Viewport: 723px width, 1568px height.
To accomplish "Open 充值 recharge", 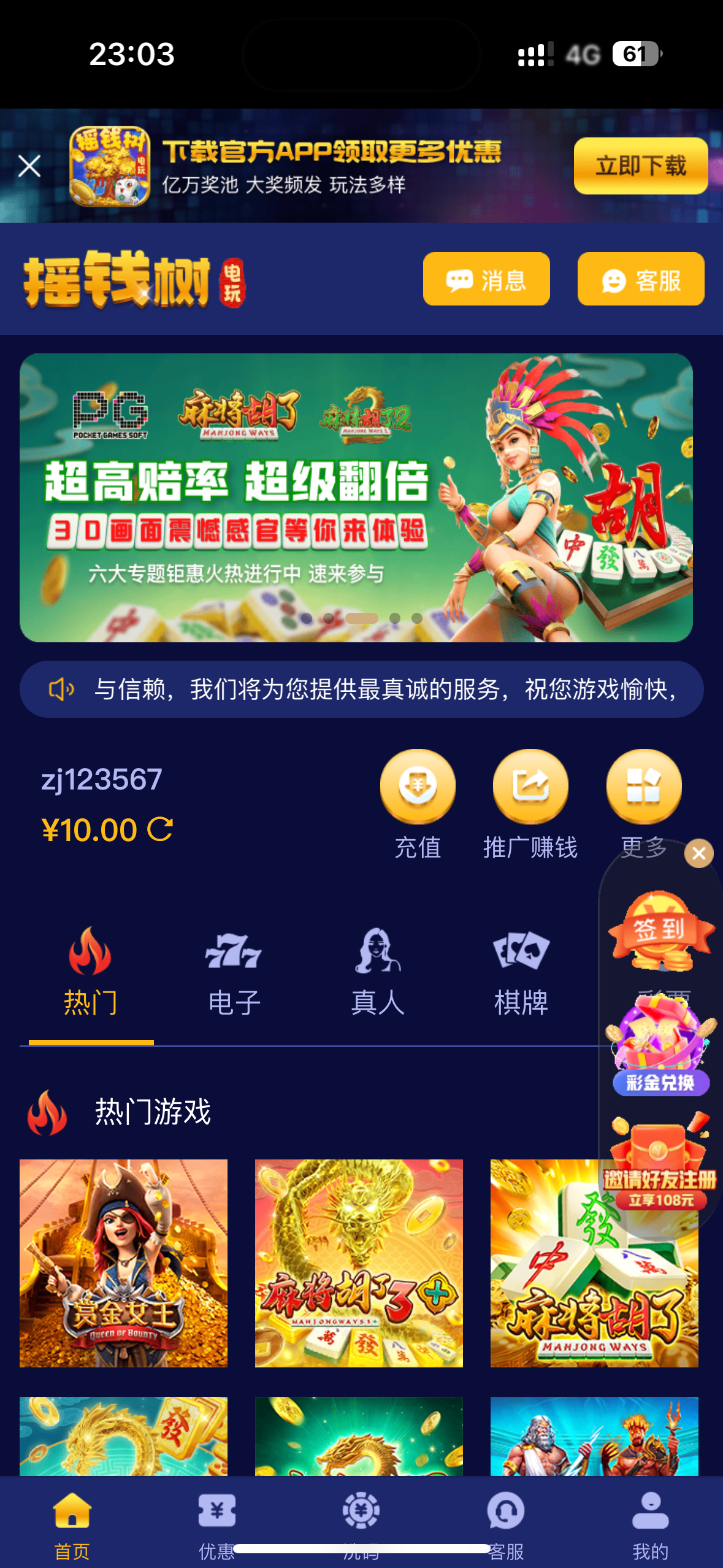I will click(x=418, y=787).
